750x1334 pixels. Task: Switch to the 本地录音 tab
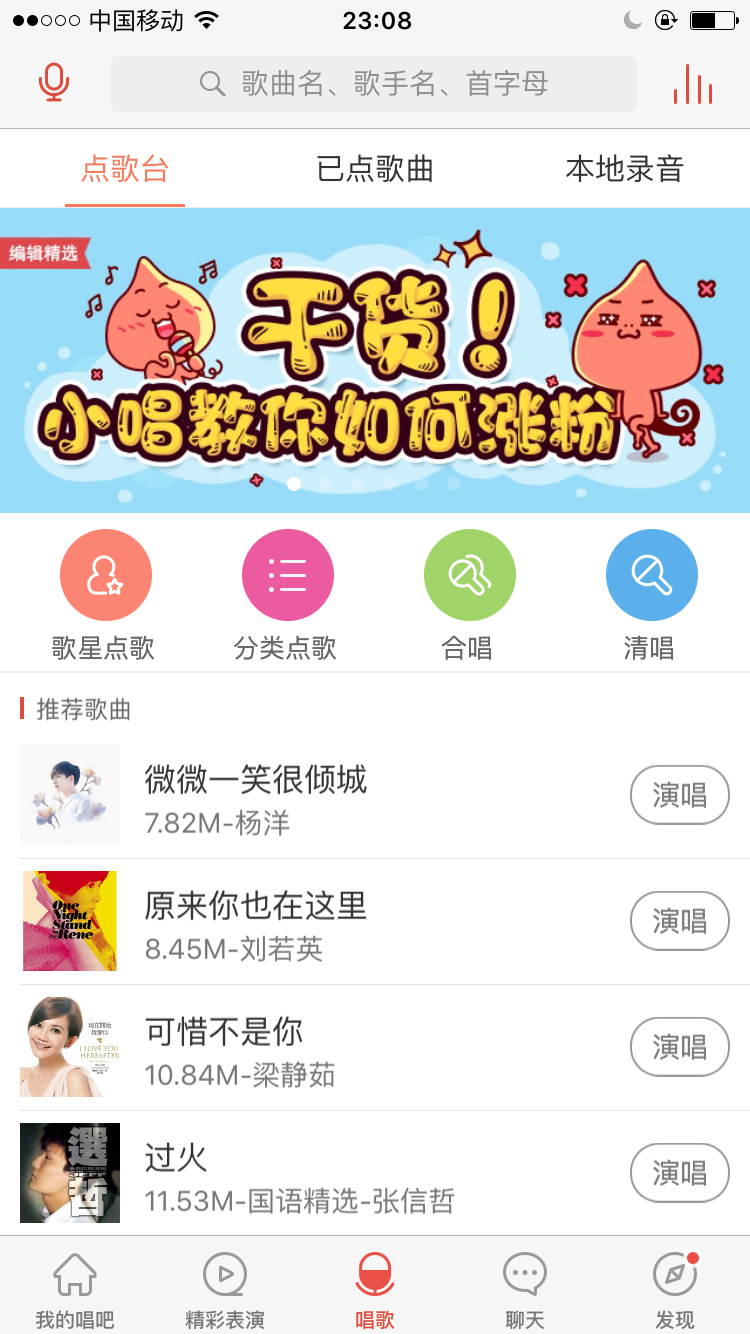pos(623,169)
